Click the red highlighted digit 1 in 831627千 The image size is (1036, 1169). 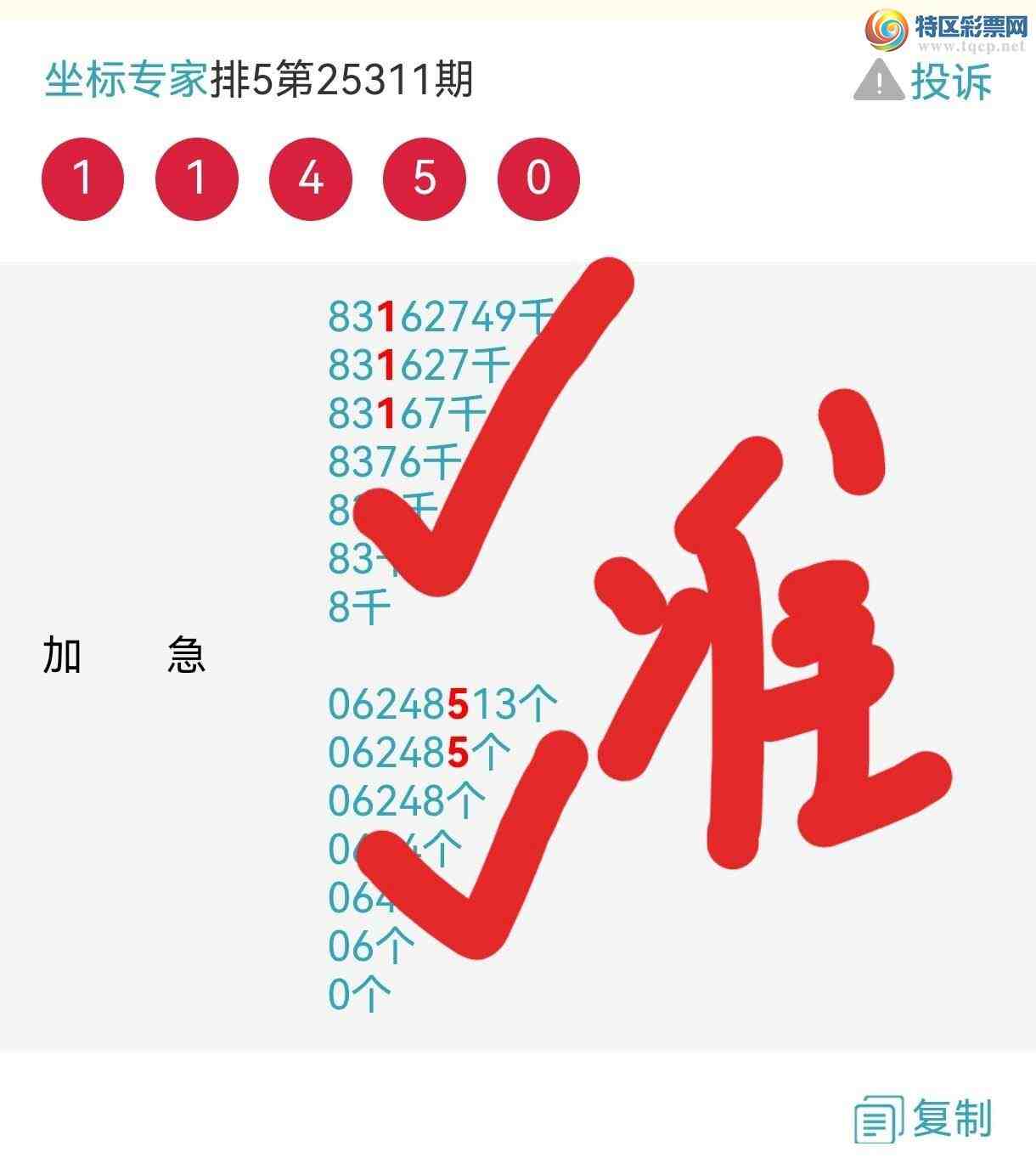point(386,365)
